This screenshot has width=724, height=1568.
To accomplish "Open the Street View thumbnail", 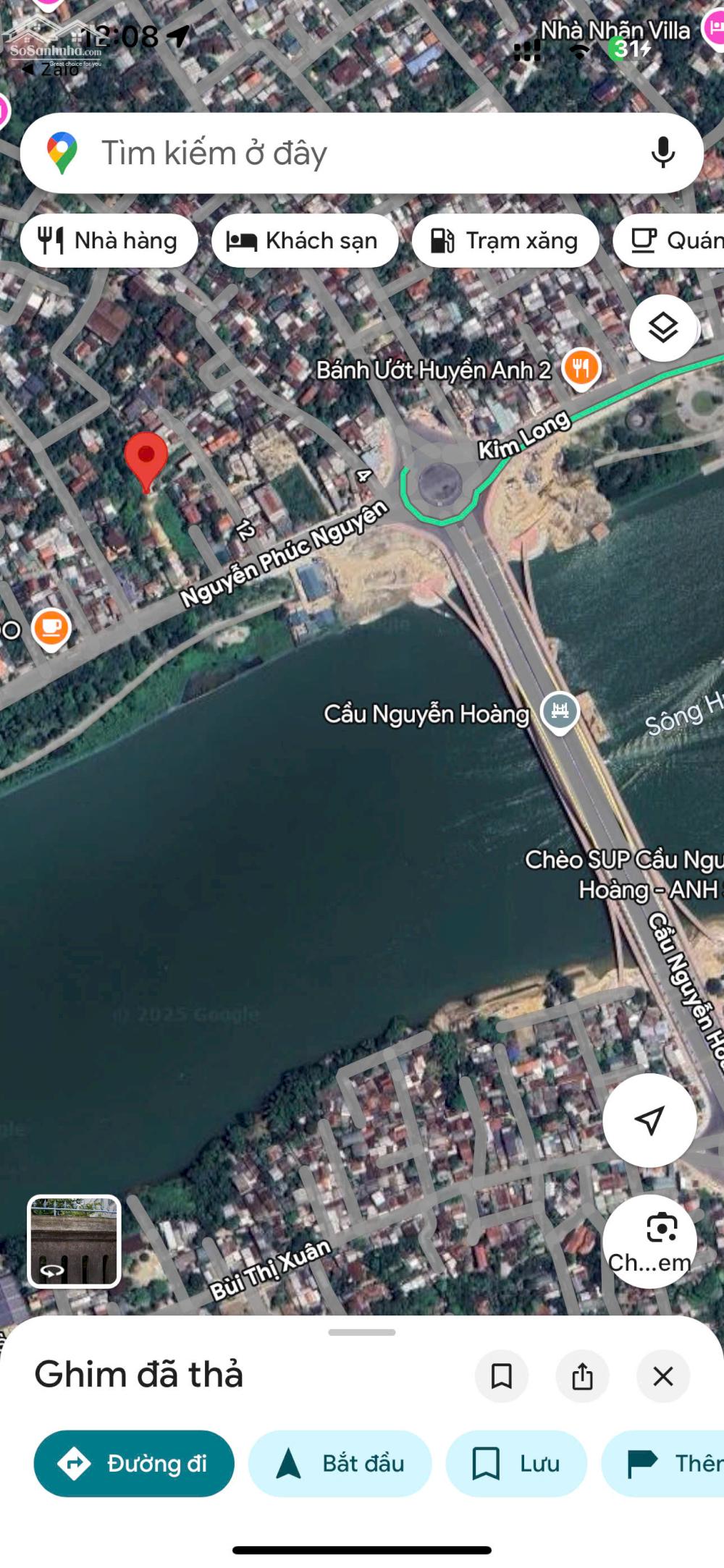I will click(74, 1241).
